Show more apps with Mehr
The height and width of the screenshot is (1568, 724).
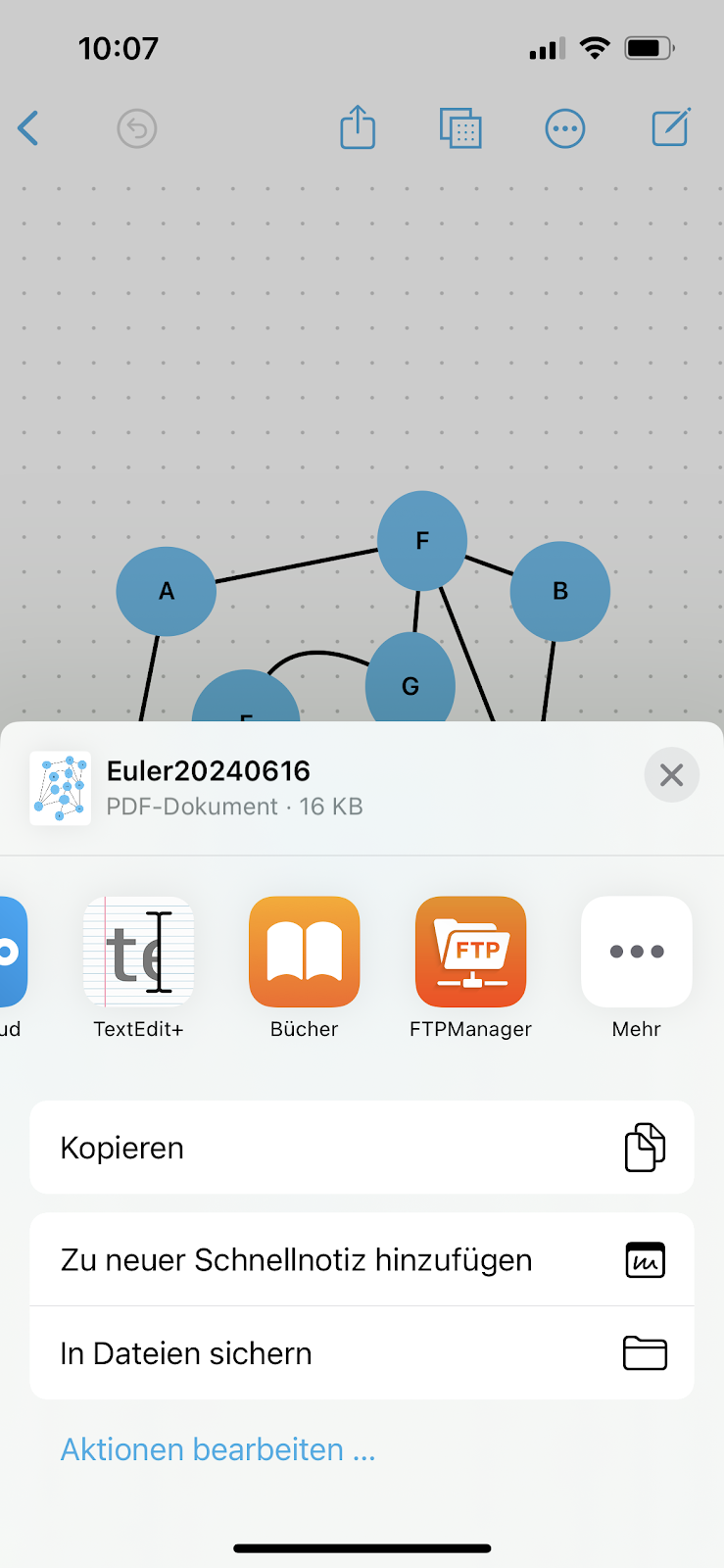pyautogui.click(x=636, y=953)
